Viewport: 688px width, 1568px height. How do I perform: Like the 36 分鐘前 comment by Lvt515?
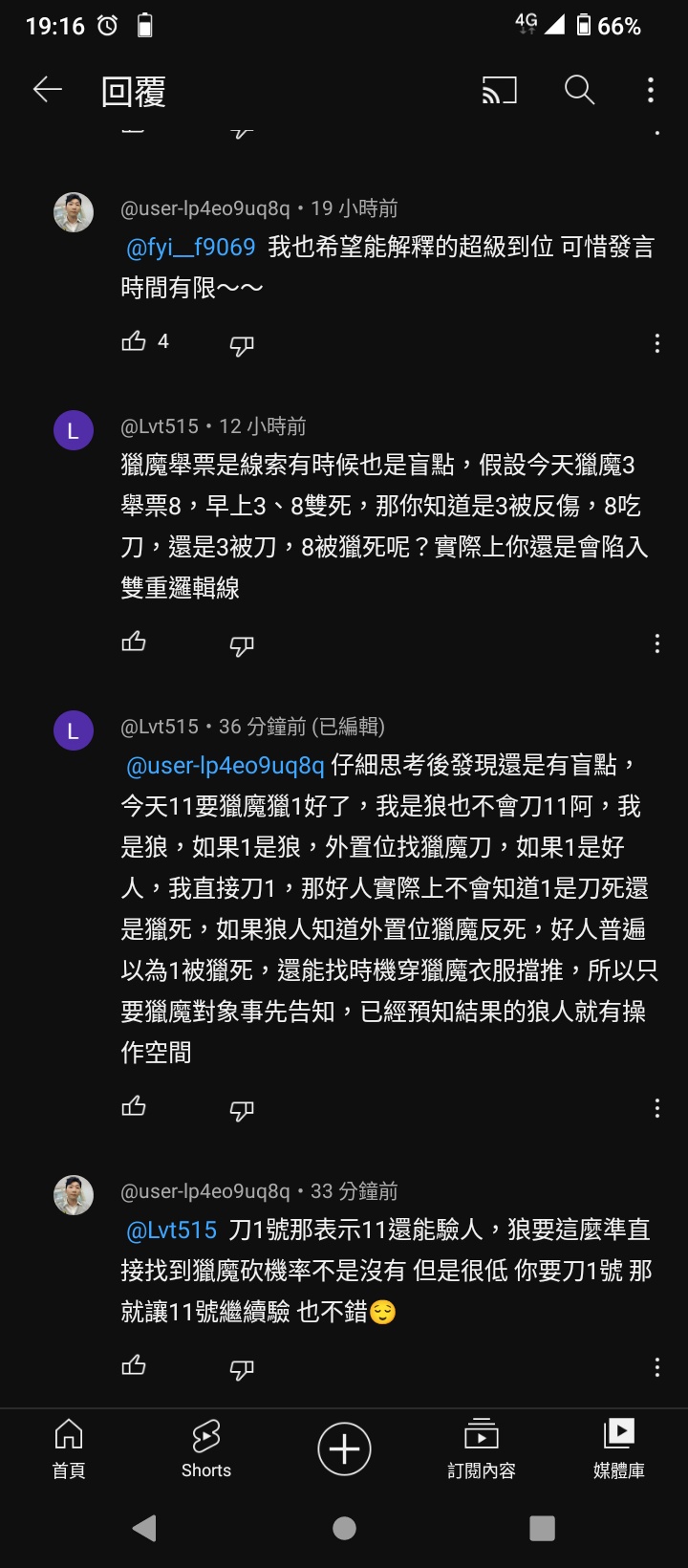(134, 1107)
